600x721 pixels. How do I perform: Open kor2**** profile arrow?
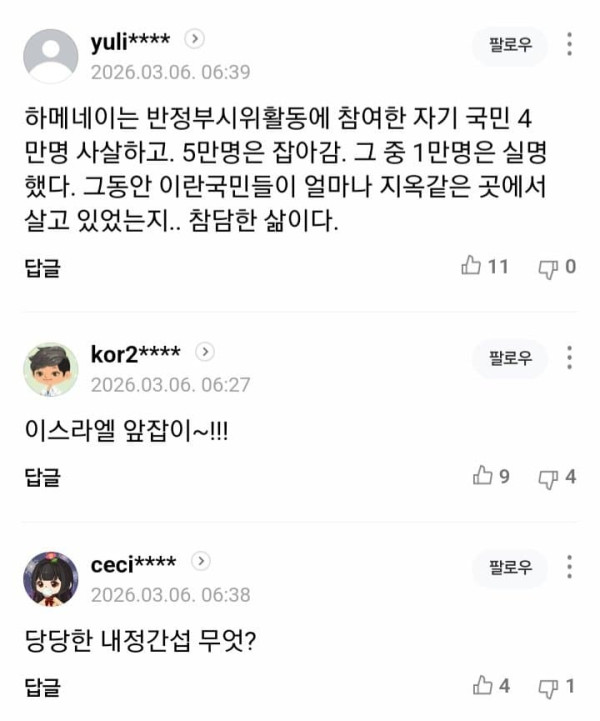click(205, 352)
